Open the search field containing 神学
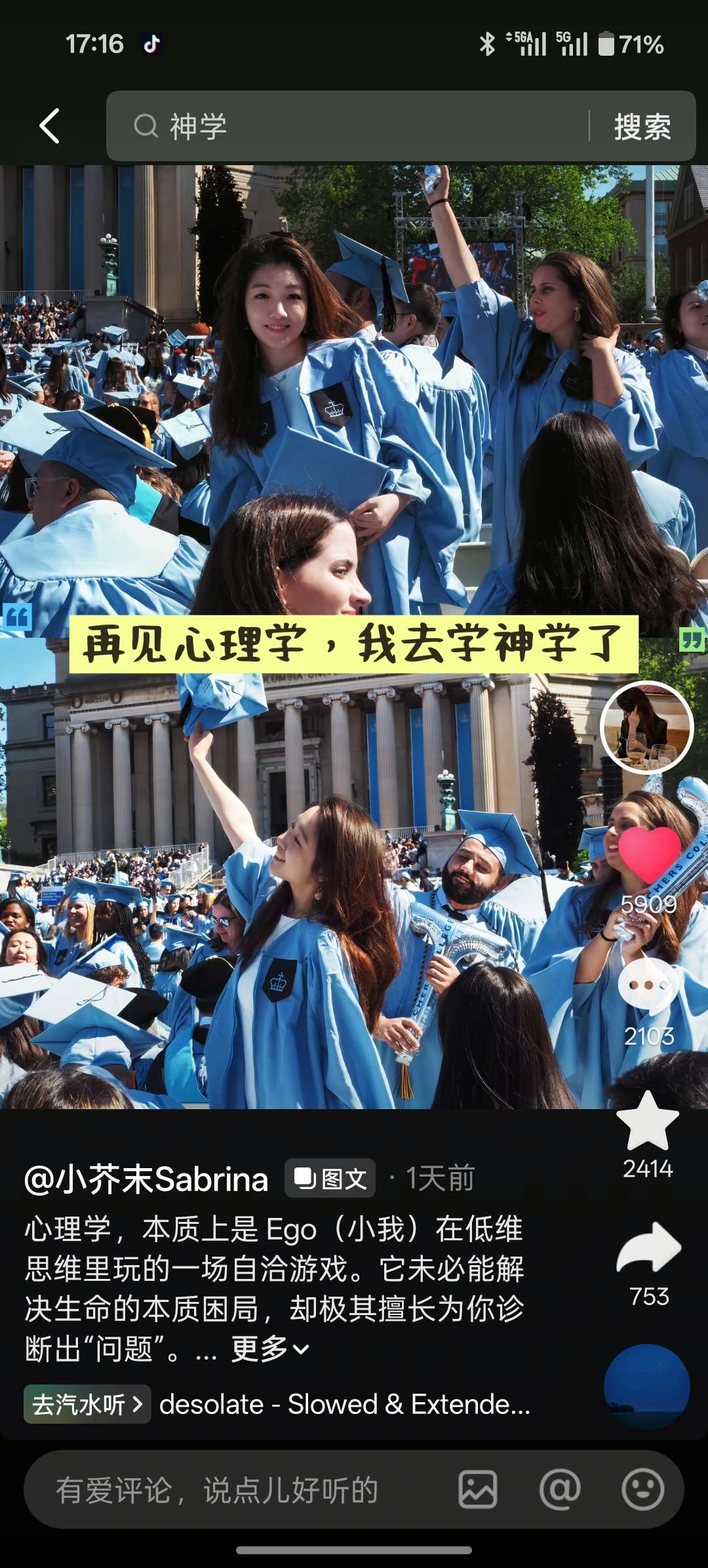The width and height of the screenshot is (708, 1568). coord(347,126)
